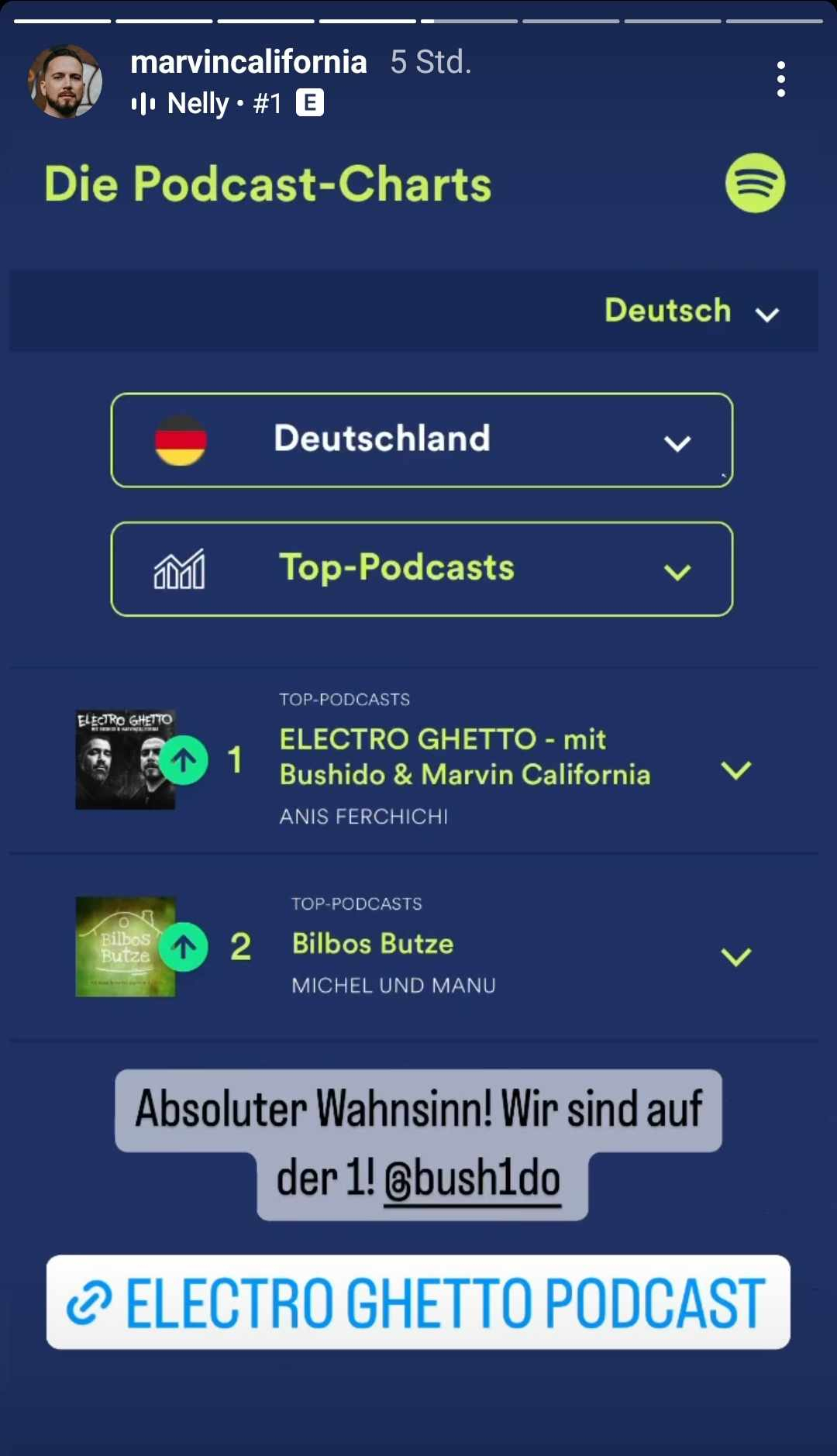Open marvincalifornia's profile picture
Image resolution: width=837 pixels, height=1456 pixels.
pyautogui.click(x=65, y=81)
